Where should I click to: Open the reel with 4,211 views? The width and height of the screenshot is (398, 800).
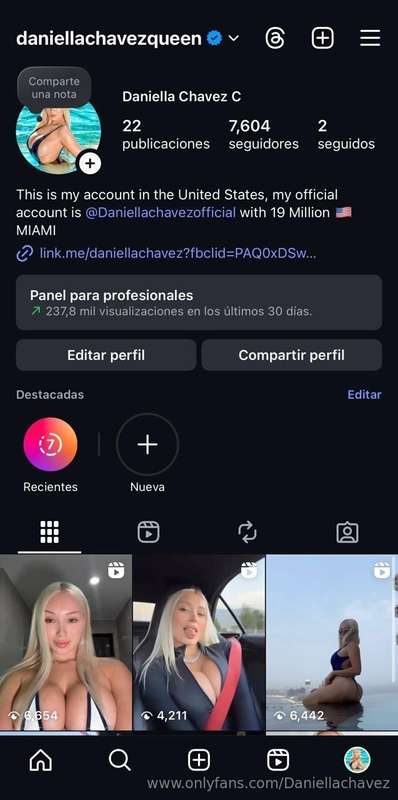(199, 644)
